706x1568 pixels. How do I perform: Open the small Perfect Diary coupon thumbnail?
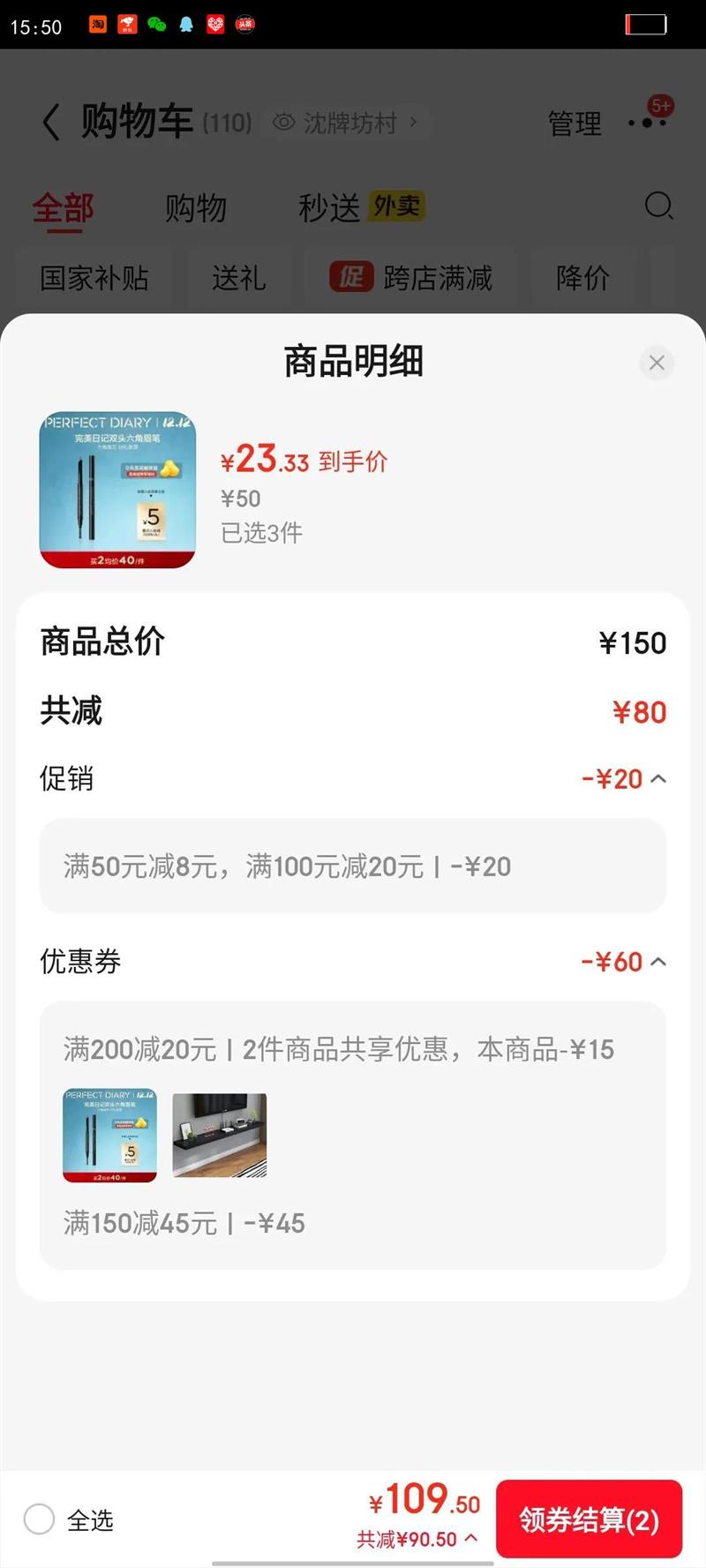pos(109,1136)
